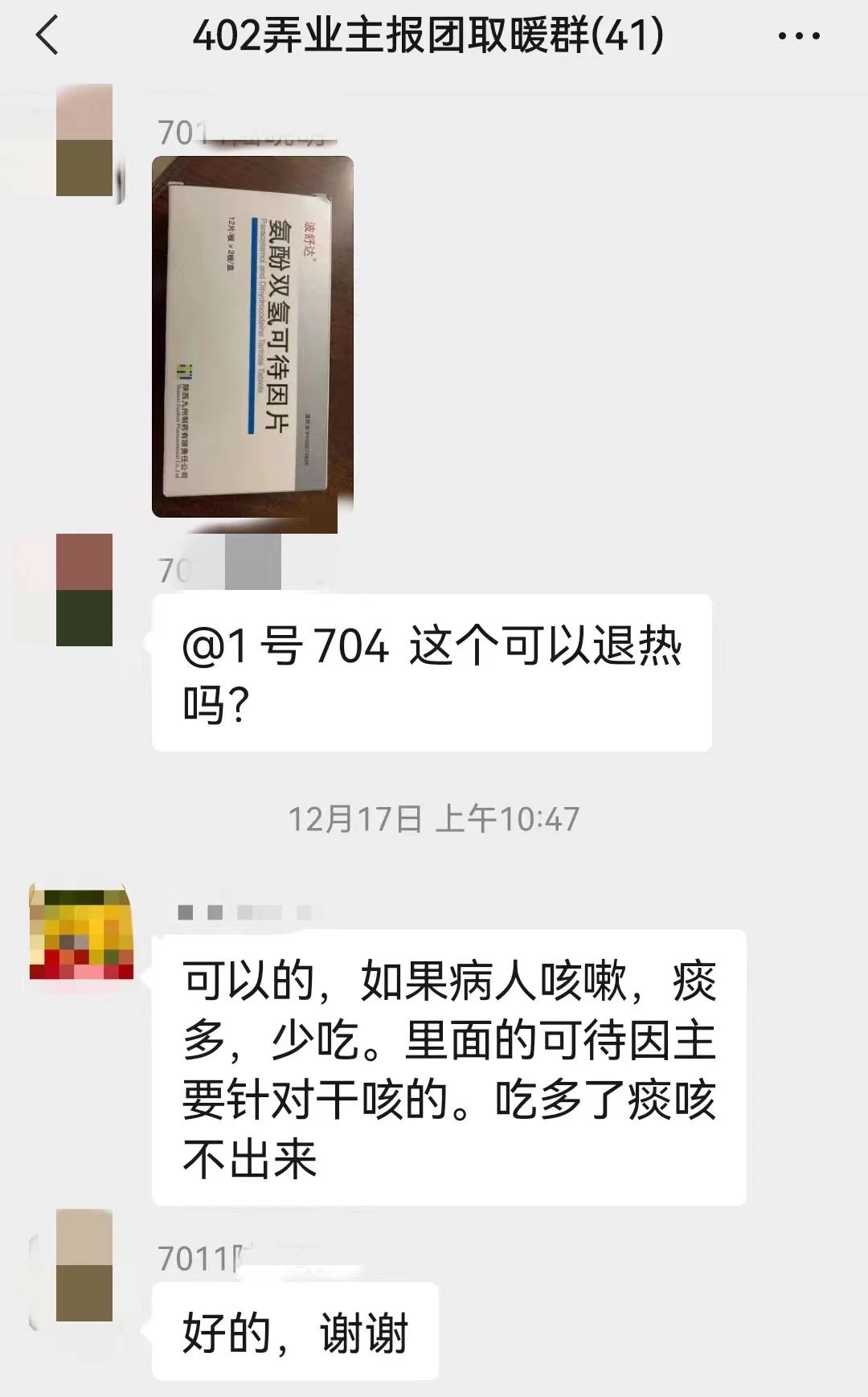This screenshot has height=1397, width=868.
Task: Go back from the group chat
Action: pos(48,36)
